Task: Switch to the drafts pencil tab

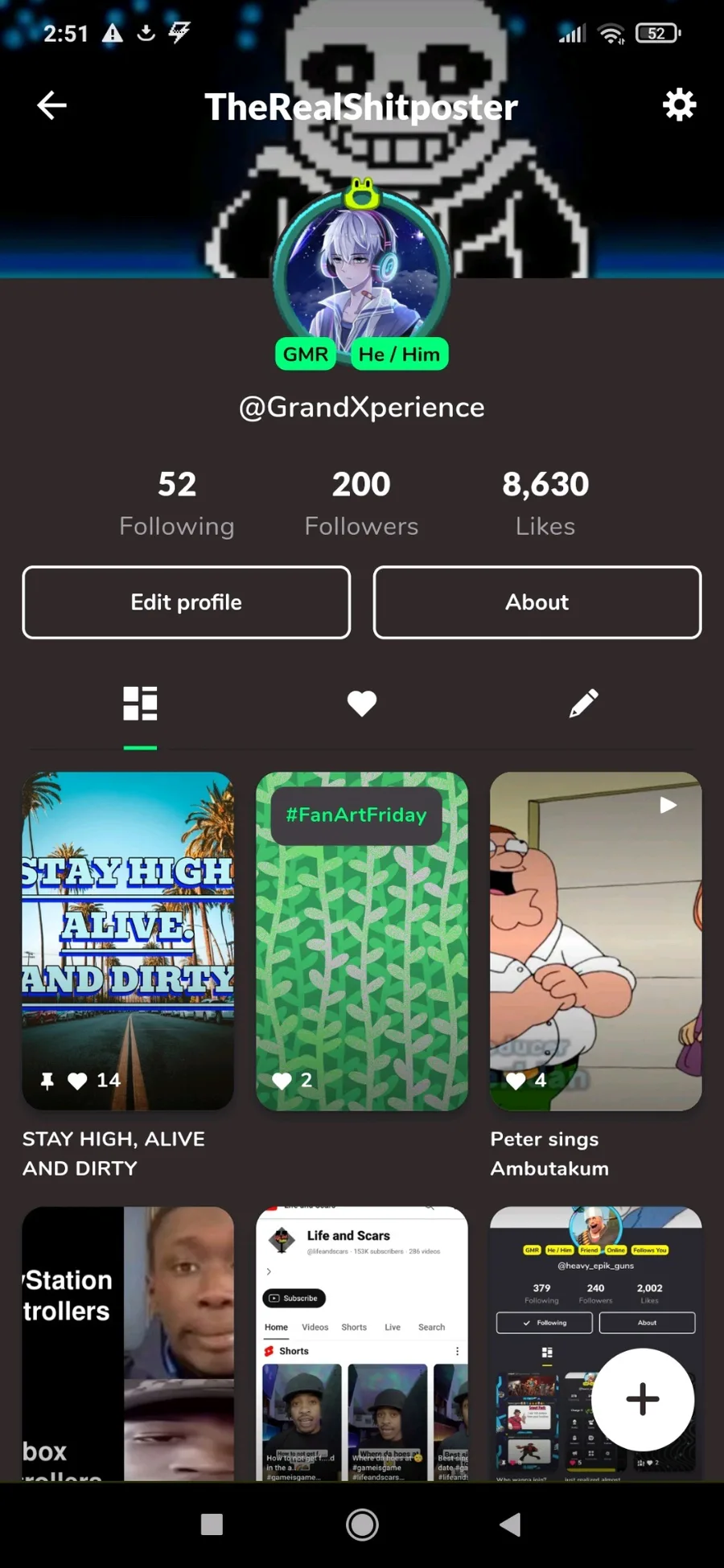Action: (x=583, y=704)
